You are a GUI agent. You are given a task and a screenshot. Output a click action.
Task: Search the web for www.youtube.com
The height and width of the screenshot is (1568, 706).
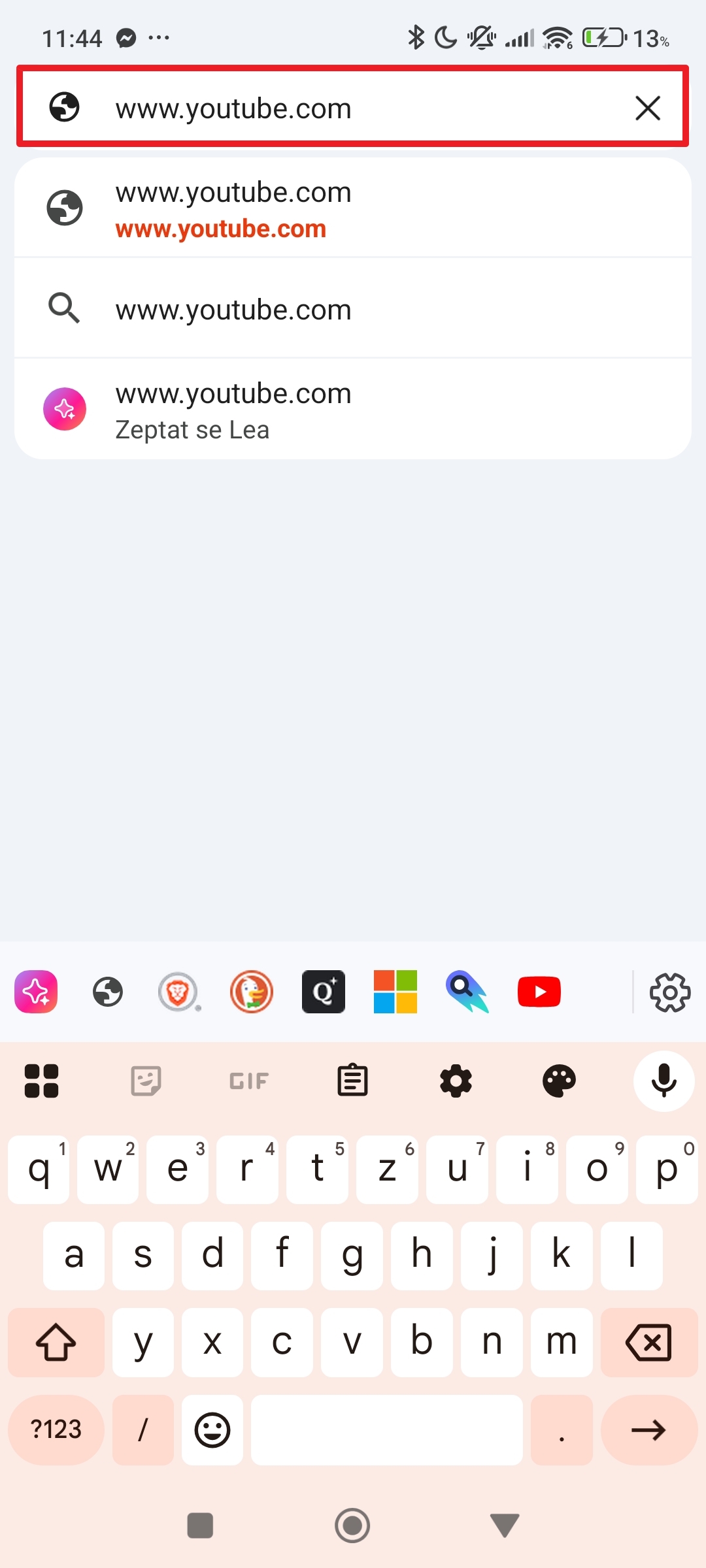pos(353,310)
